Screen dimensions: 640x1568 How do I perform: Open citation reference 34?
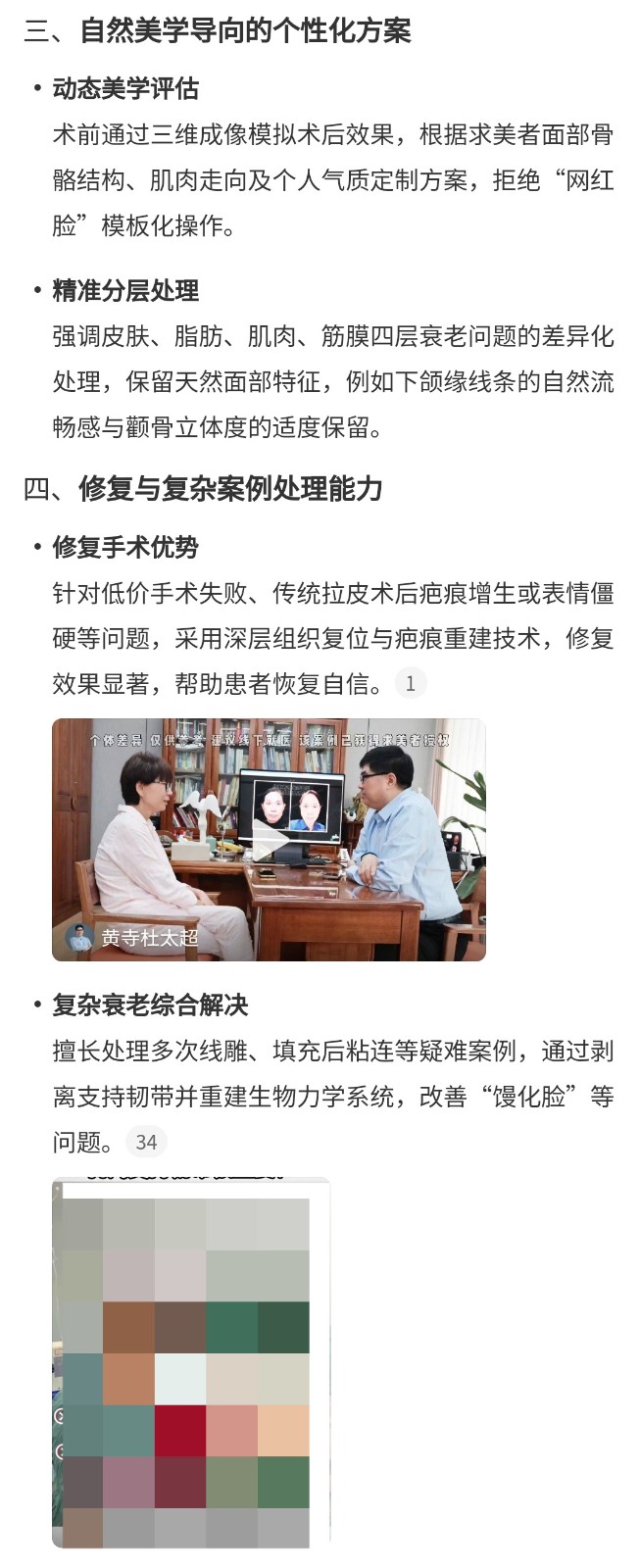coord(146,1142)
